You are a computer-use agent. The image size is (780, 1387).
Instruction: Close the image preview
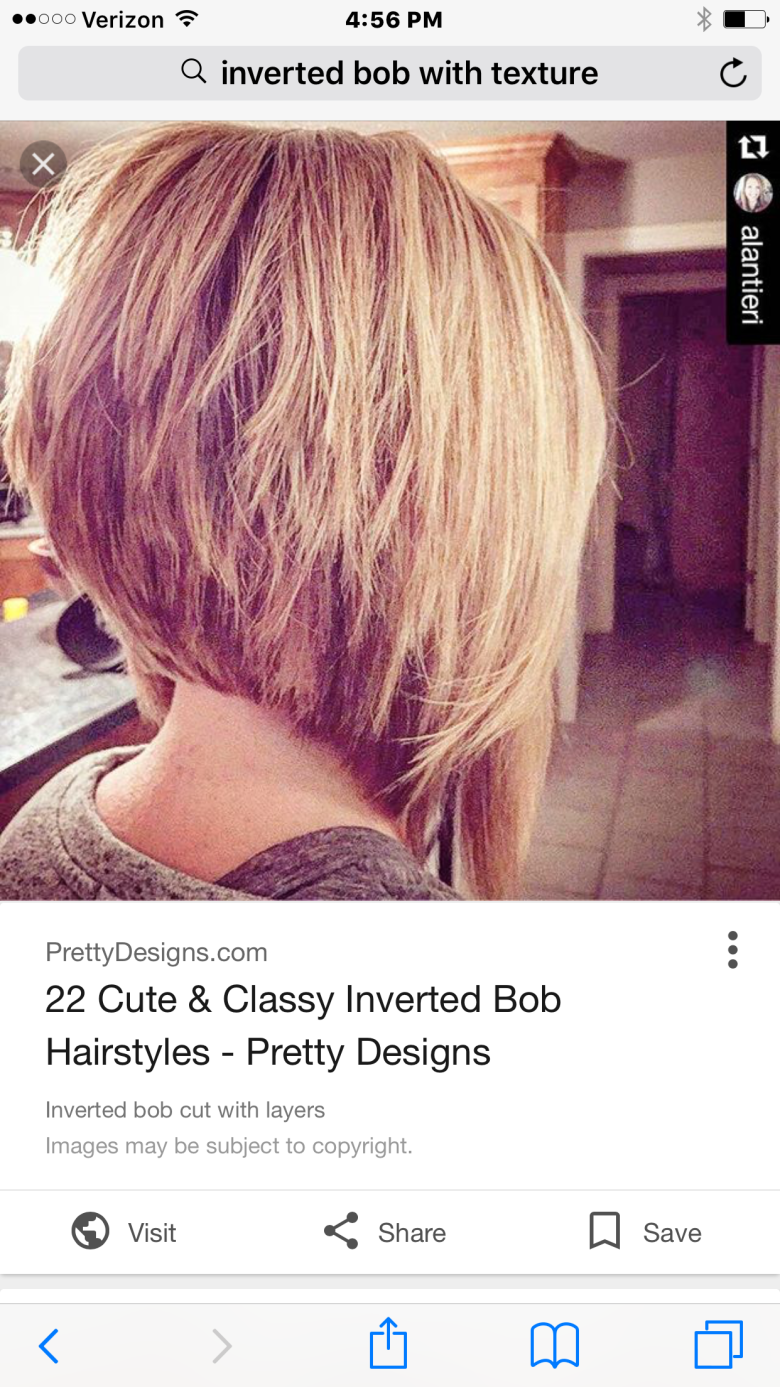[x=43, y=164]
